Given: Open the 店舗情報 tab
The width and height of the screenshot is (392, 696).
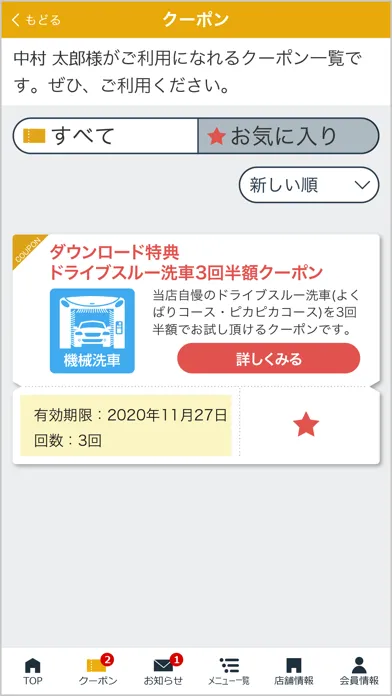Looking at the screenshot, I should tap(294, 672).
